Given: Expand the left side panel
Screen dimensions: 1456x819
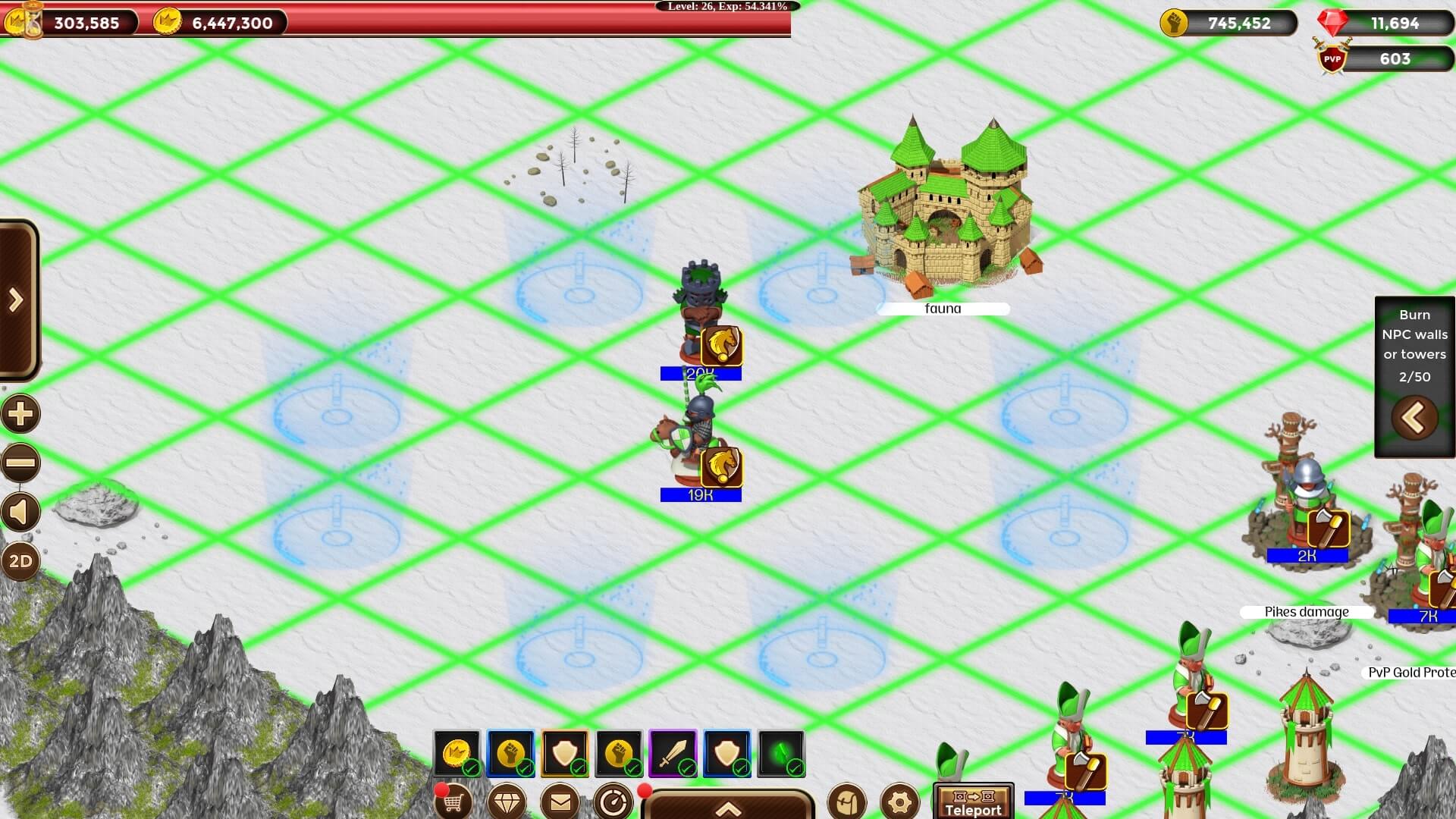Looking at the screenshot, I should point(17,300).
